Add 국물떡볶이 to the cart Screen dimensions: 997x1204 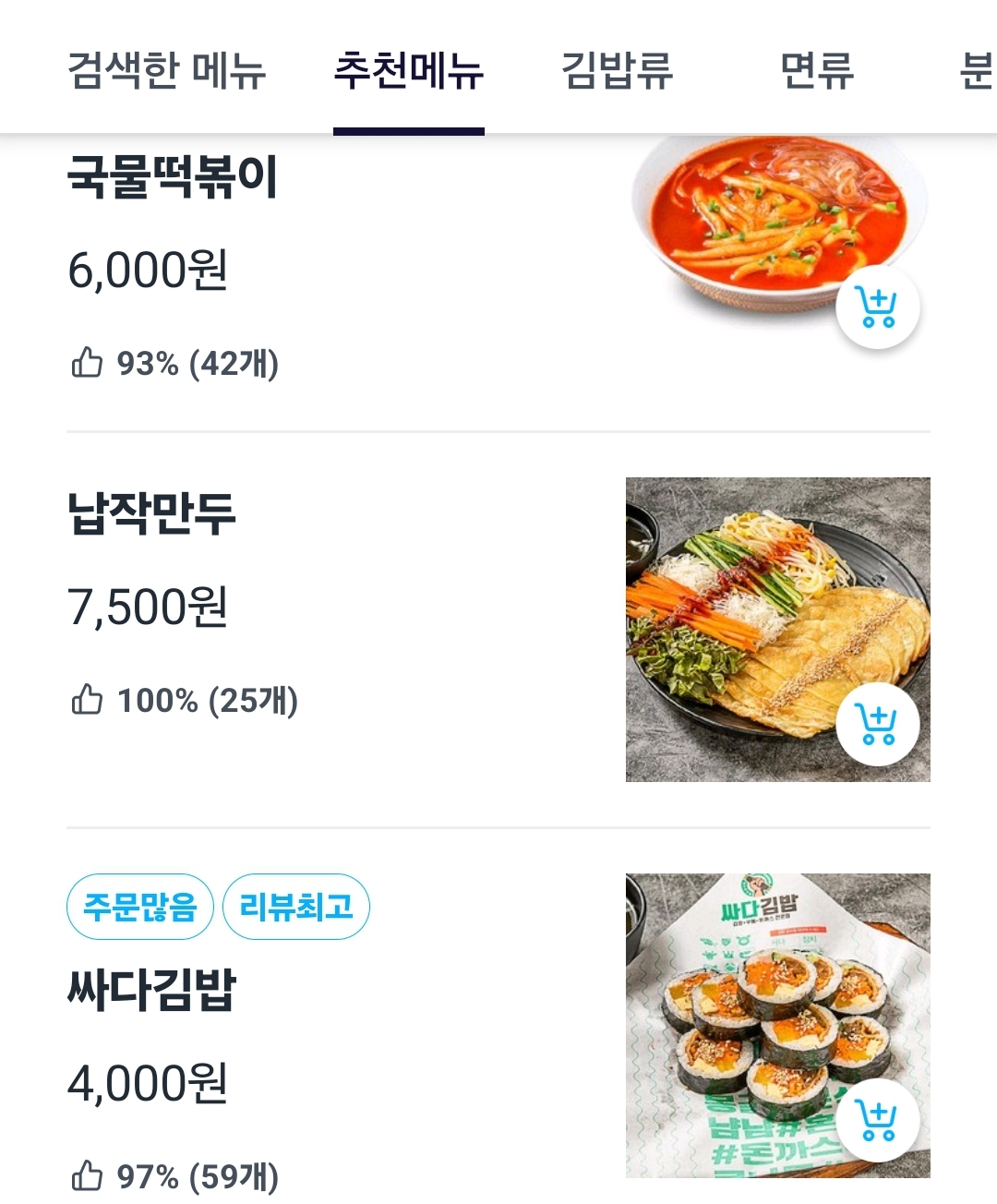[x=877, y=307]
